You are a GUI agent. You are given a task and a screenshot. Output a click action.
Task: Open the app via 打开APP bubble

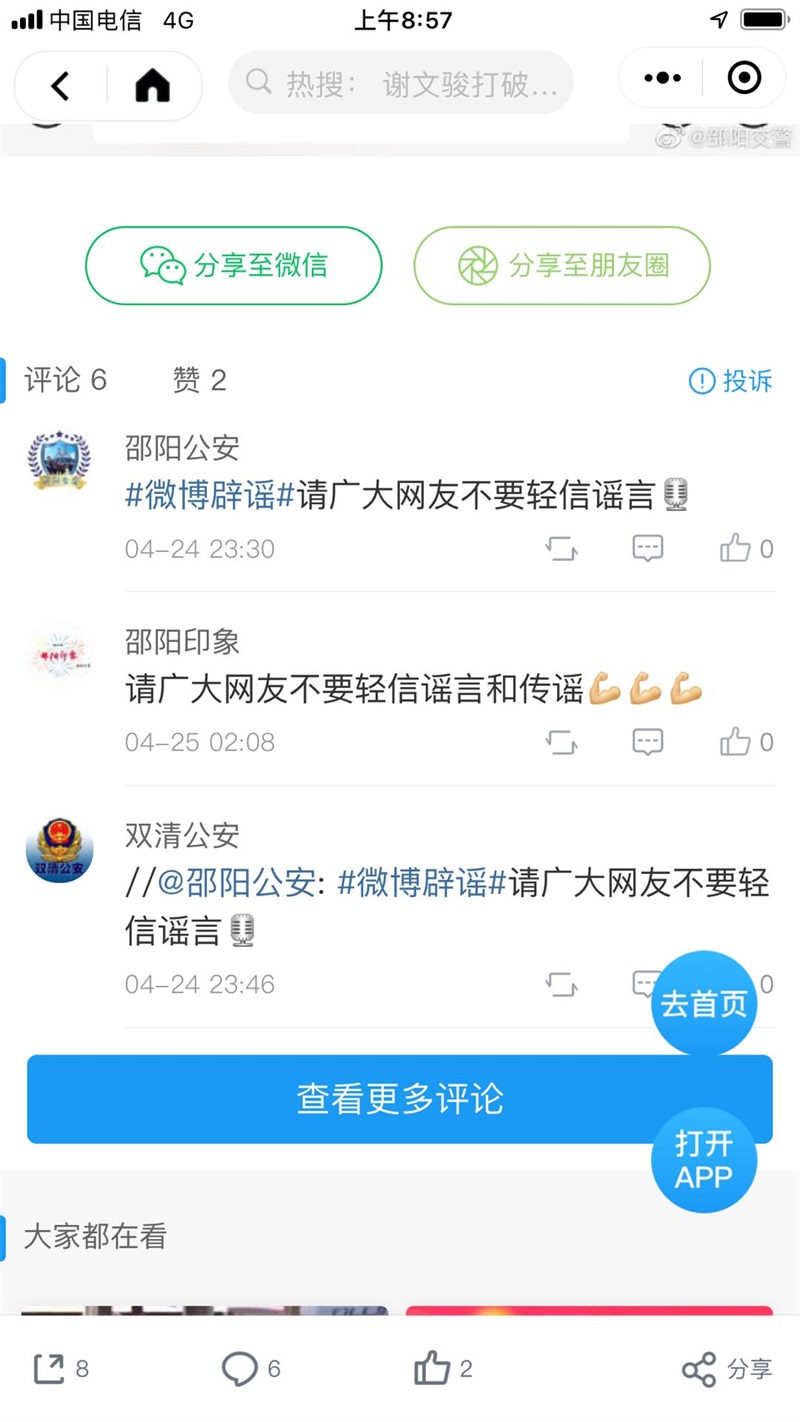[x=704, y=1160]
